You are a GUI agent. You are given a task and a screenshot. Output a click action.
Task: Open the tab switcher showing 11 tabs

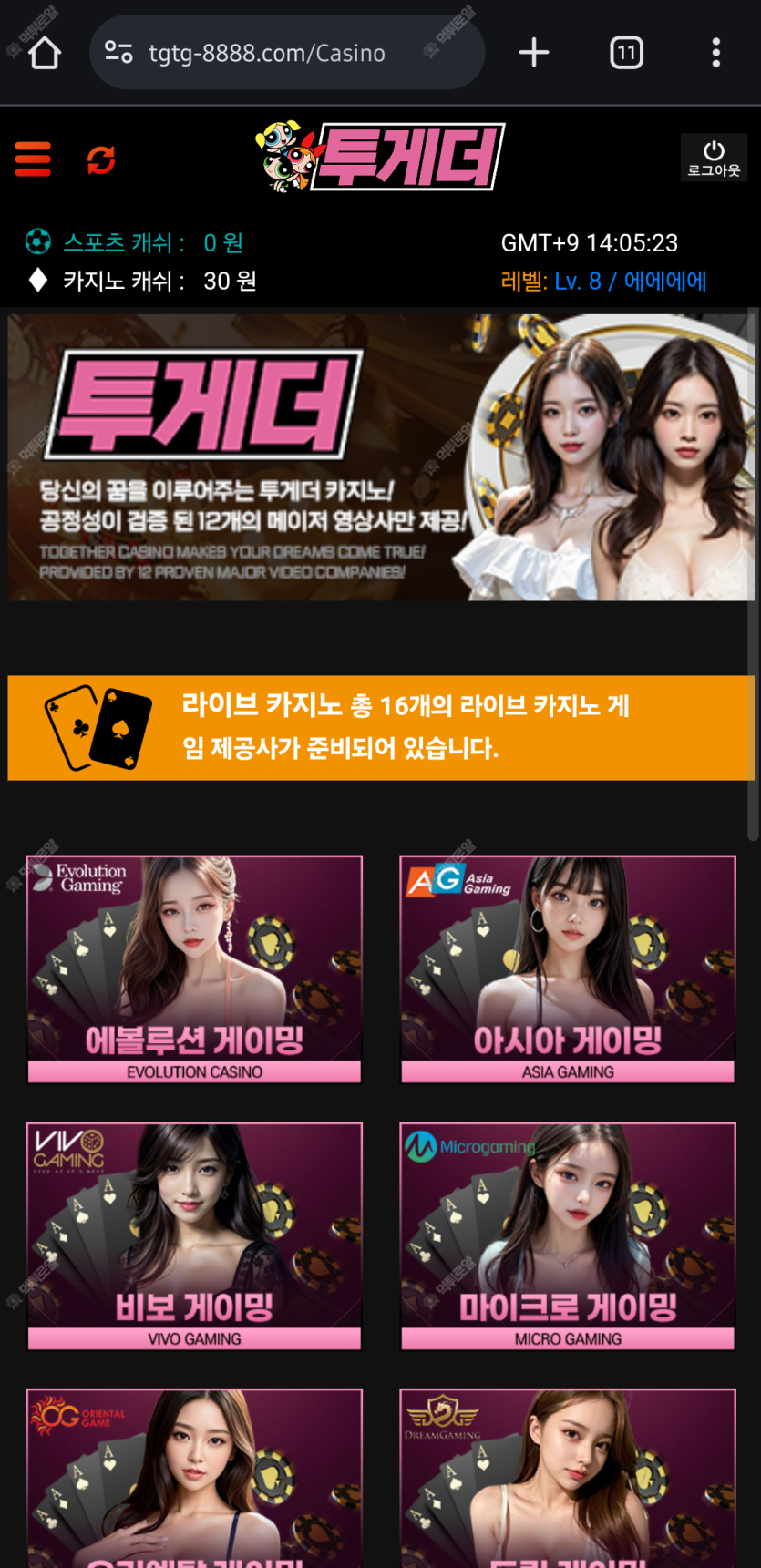coord(626,53)
